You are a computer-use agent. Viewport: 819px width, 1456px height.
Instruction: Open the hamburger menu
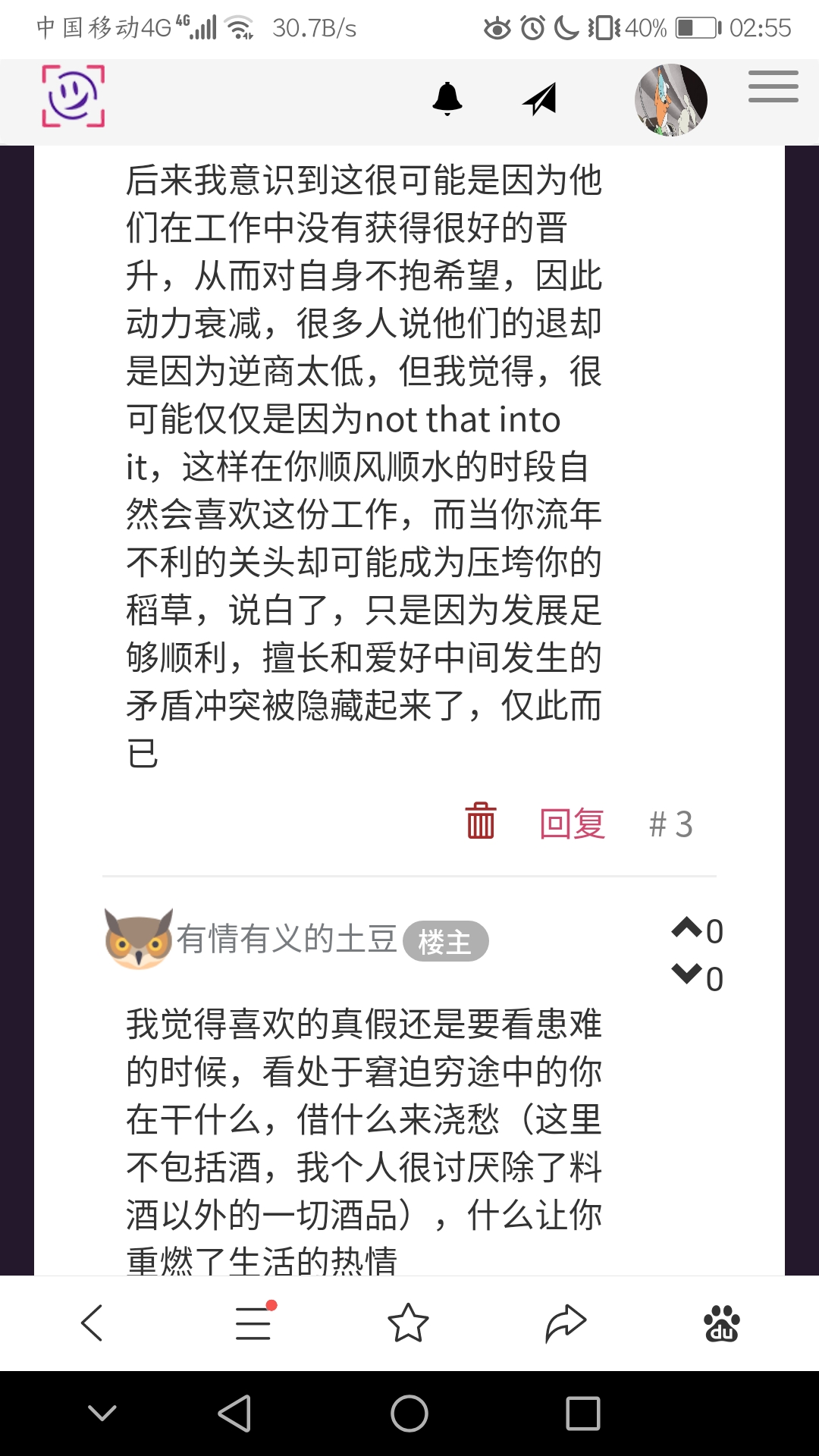[773, 86]
